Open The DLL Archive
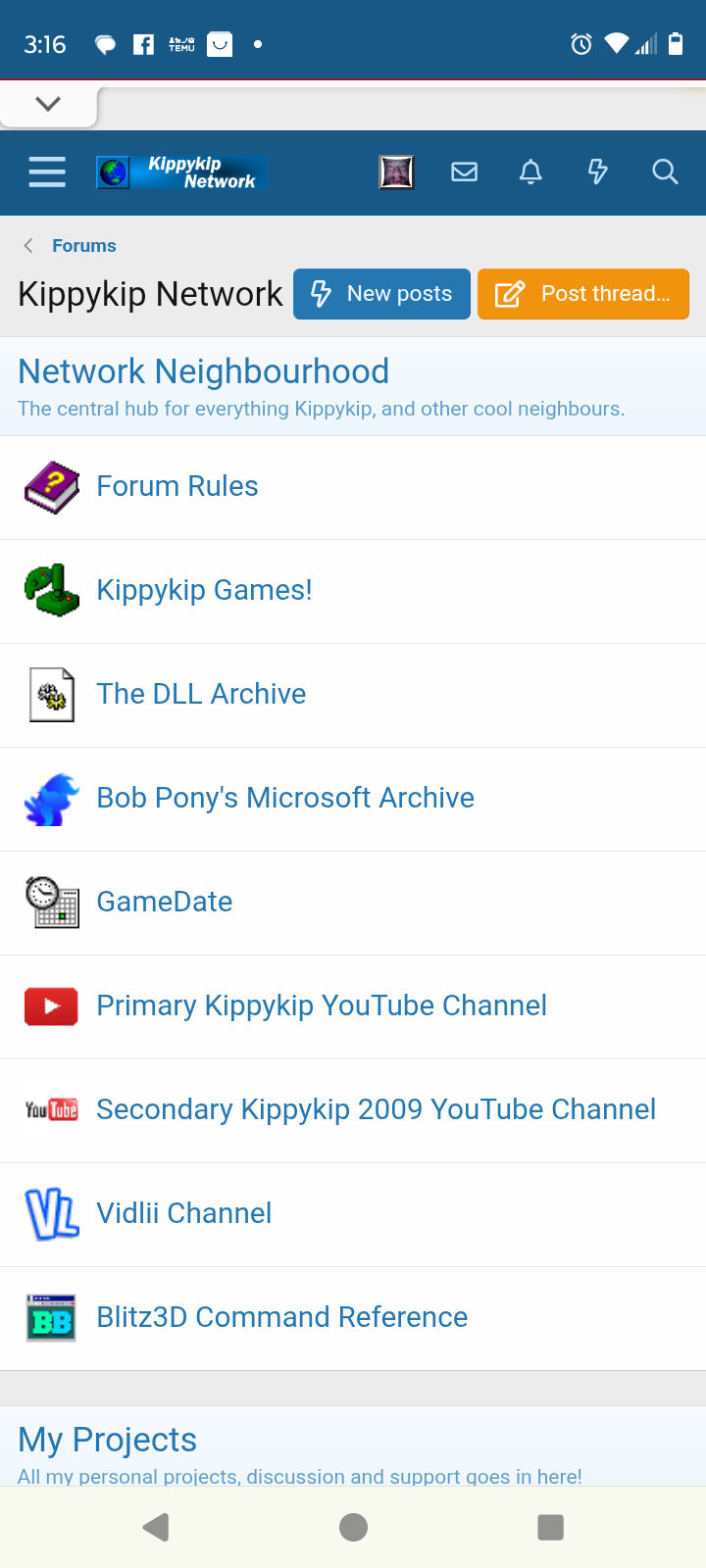The height and width of the screenshot is (1568, 706). pos(201,694)
